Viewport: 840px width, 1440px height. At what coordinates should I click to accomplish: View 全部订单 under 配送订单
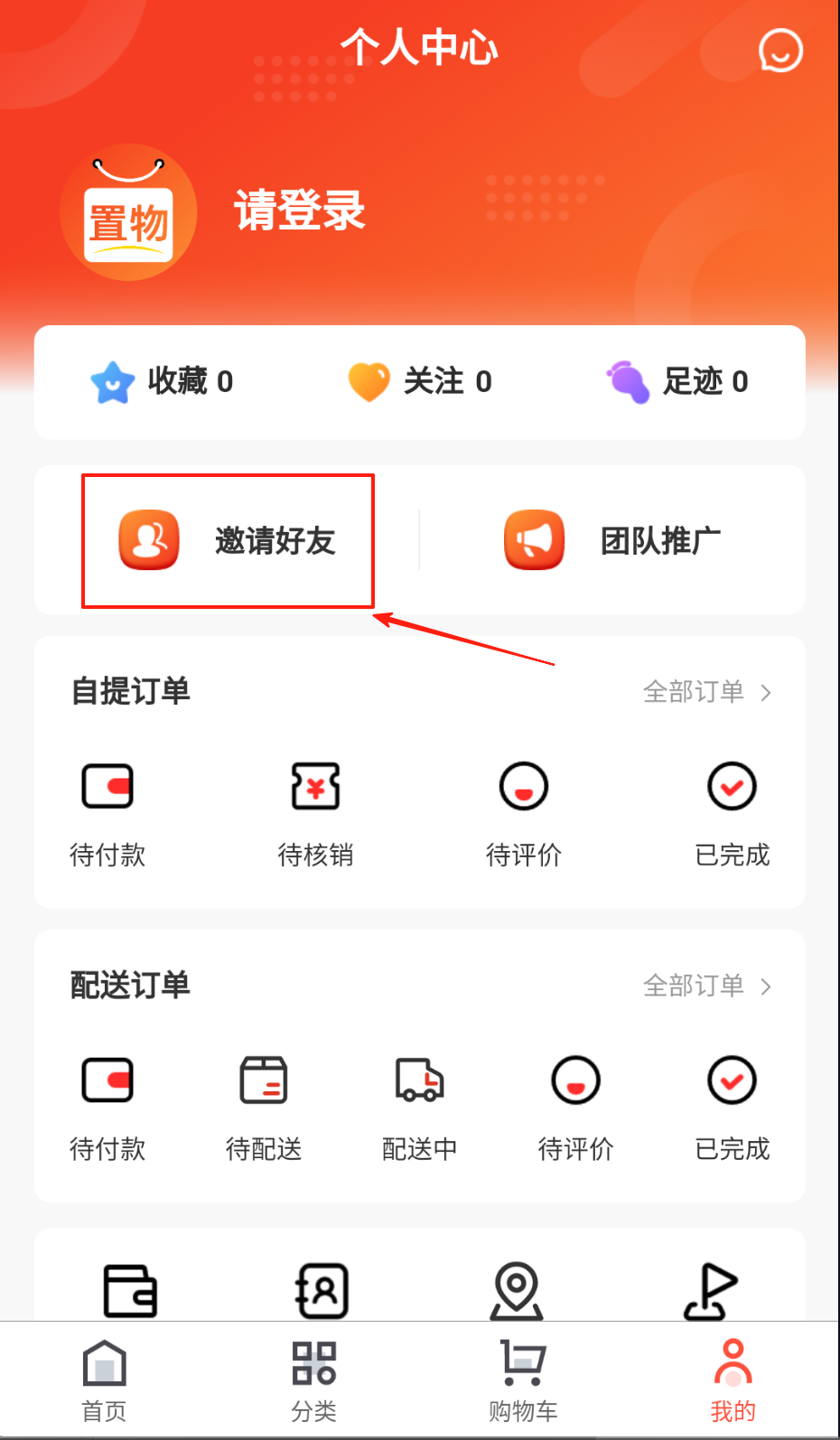pyautogui.click(x=706, y=986)
